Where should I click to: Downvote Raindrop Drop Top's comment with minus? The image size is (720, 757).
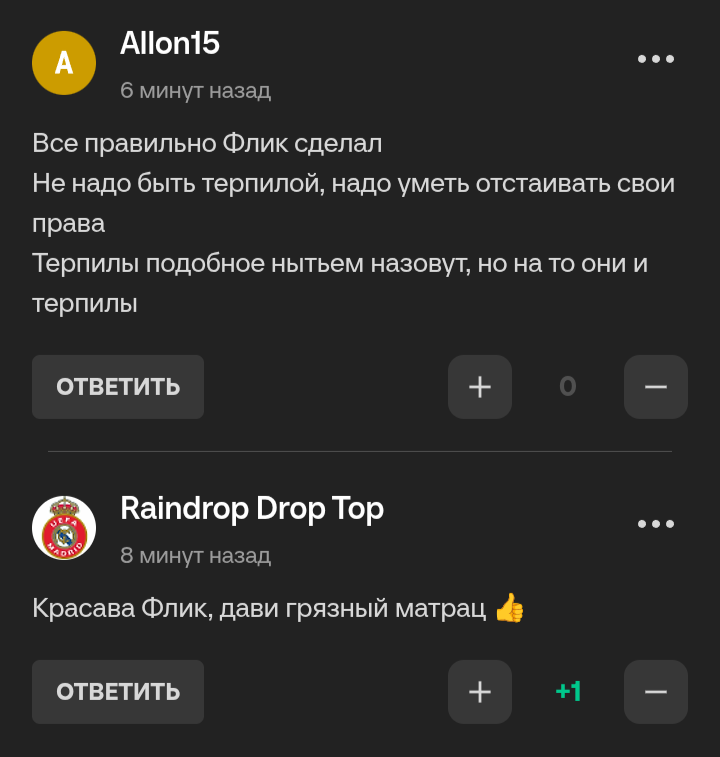(x=656, y=692)
